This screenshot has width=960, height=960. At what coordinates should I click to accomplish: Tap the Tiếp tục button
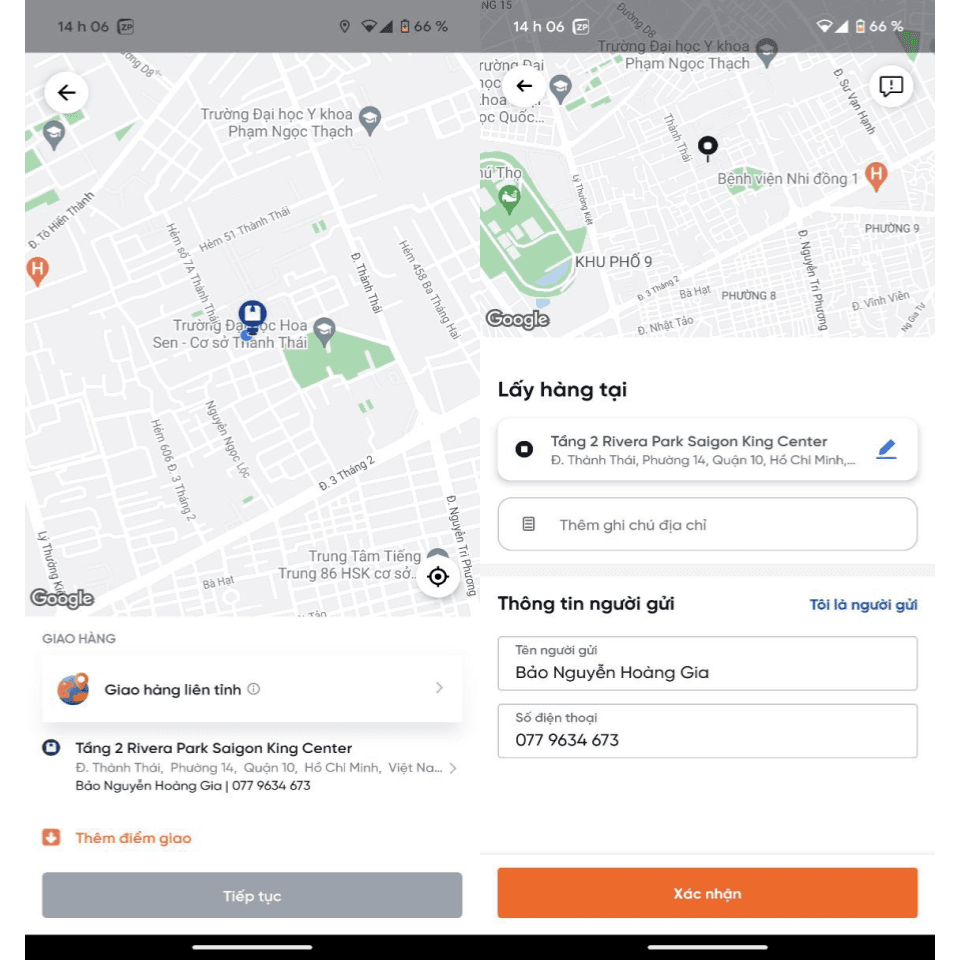252,896
